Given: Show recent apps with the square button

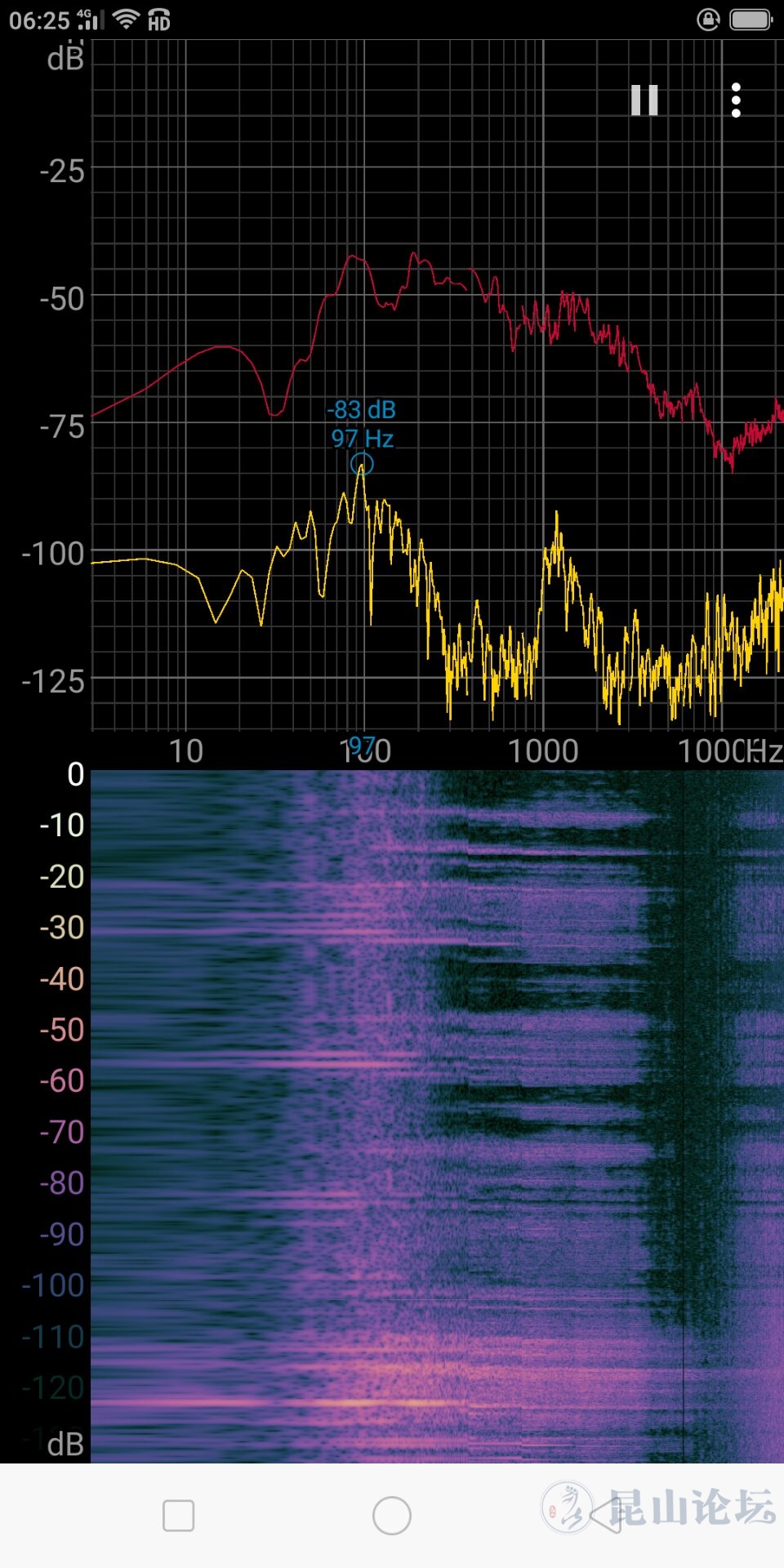Looking at the screenshot, I should (178, 1516).
